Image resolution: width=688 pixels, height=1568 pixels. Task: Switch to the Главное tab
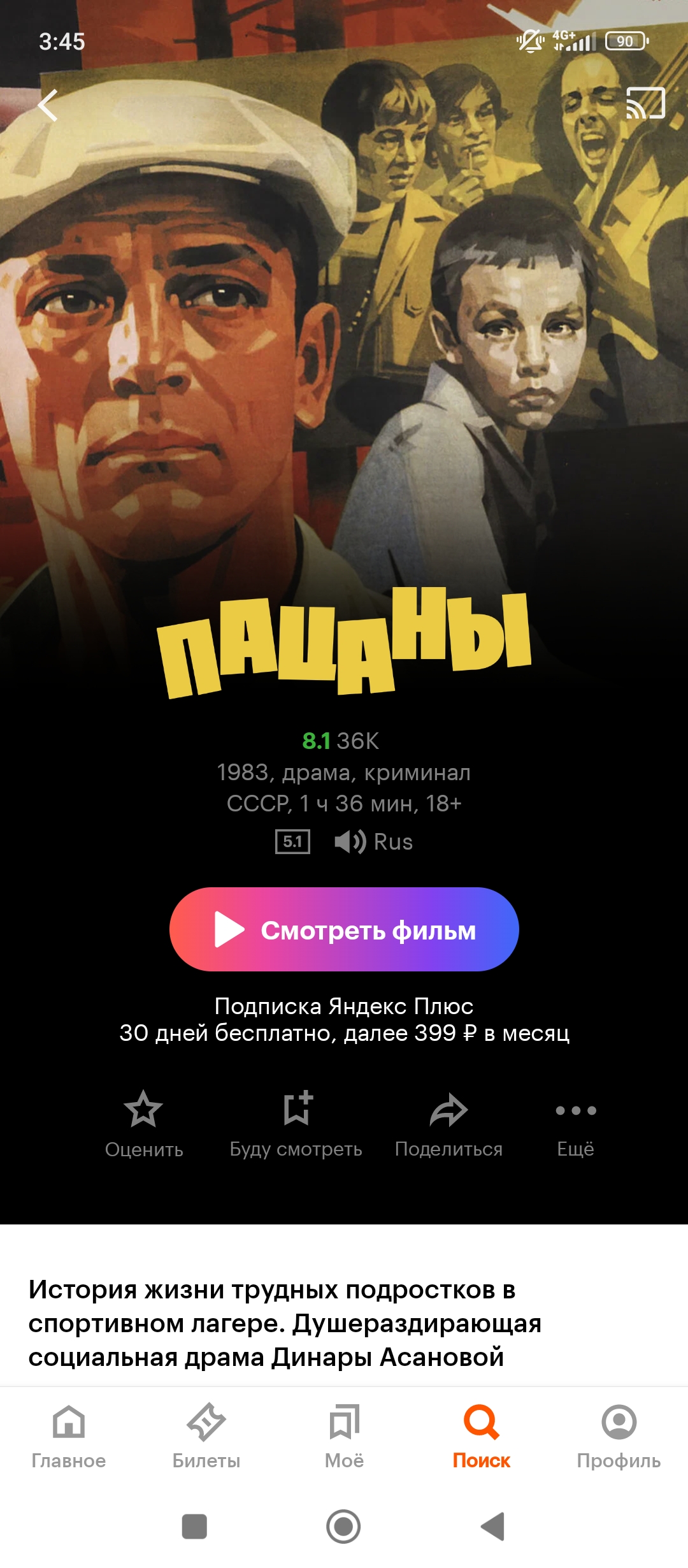pos(69,1437)
